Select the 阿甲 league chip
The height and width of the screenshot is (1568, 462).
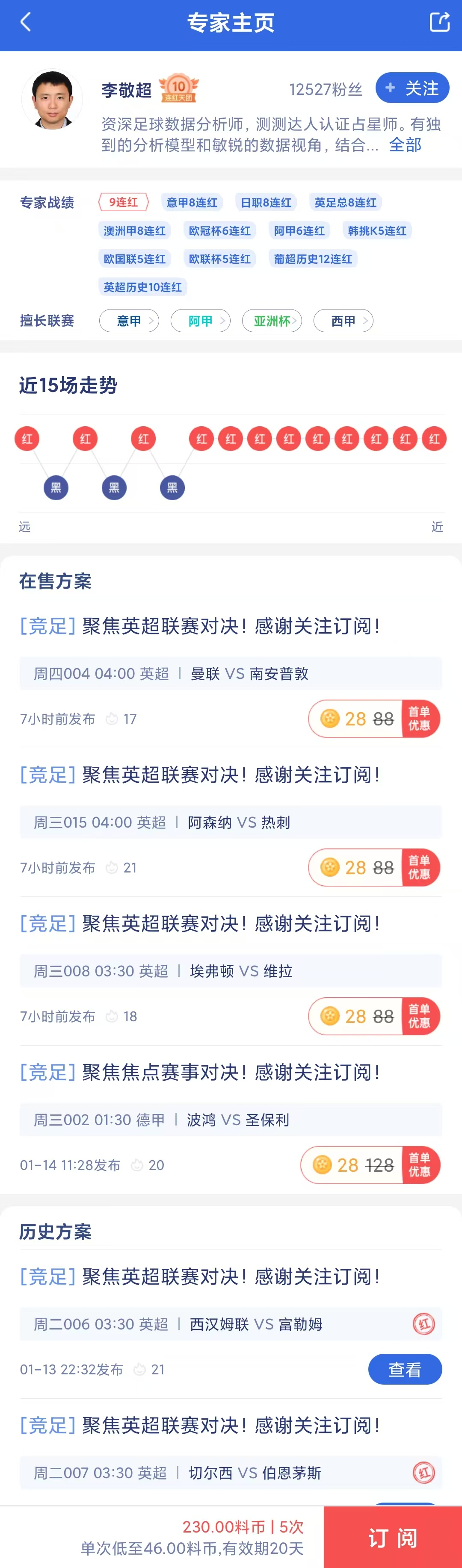click(x=201, y=321)
